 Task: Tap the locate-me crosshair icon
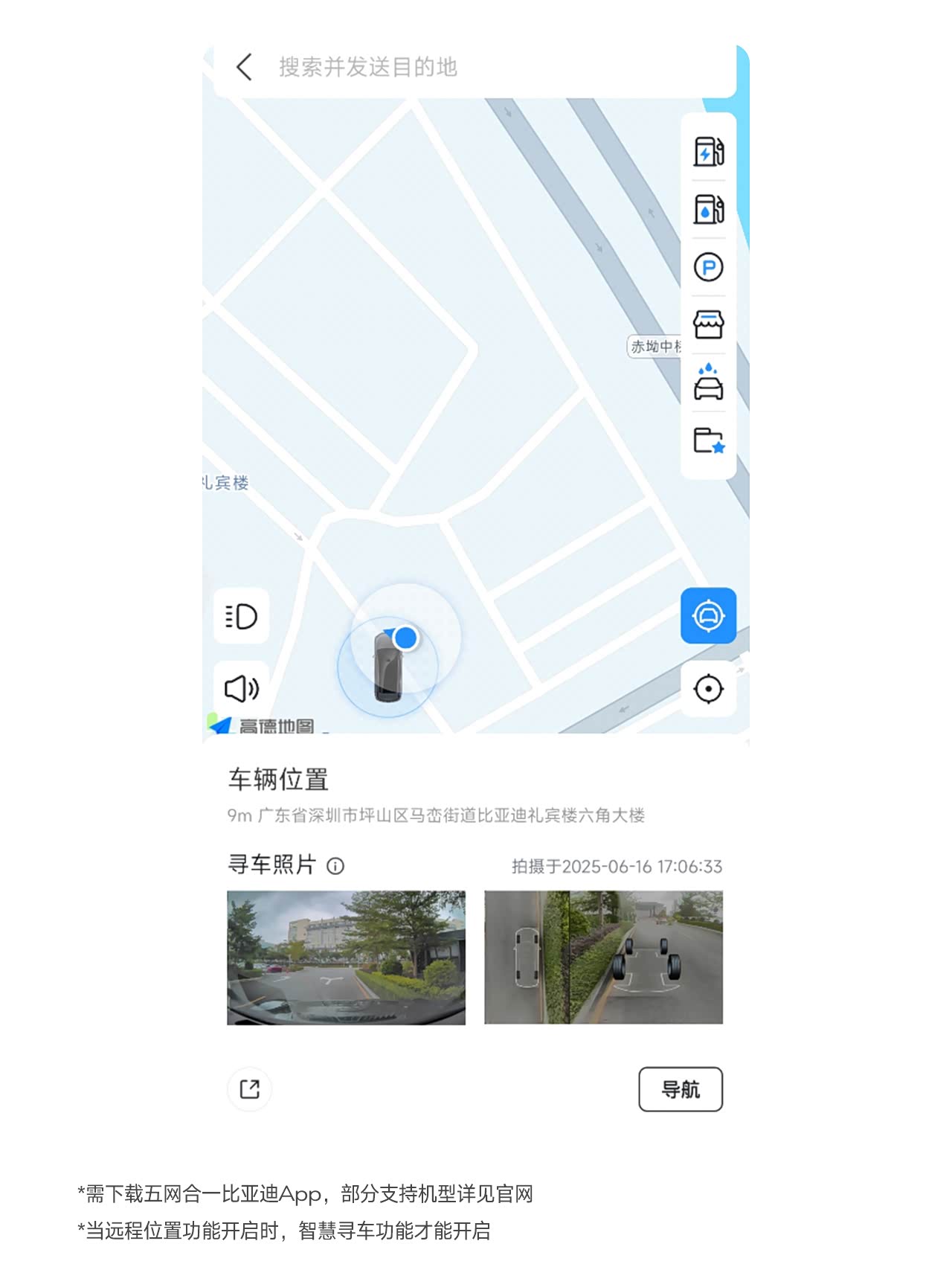(x=709, y=688)
